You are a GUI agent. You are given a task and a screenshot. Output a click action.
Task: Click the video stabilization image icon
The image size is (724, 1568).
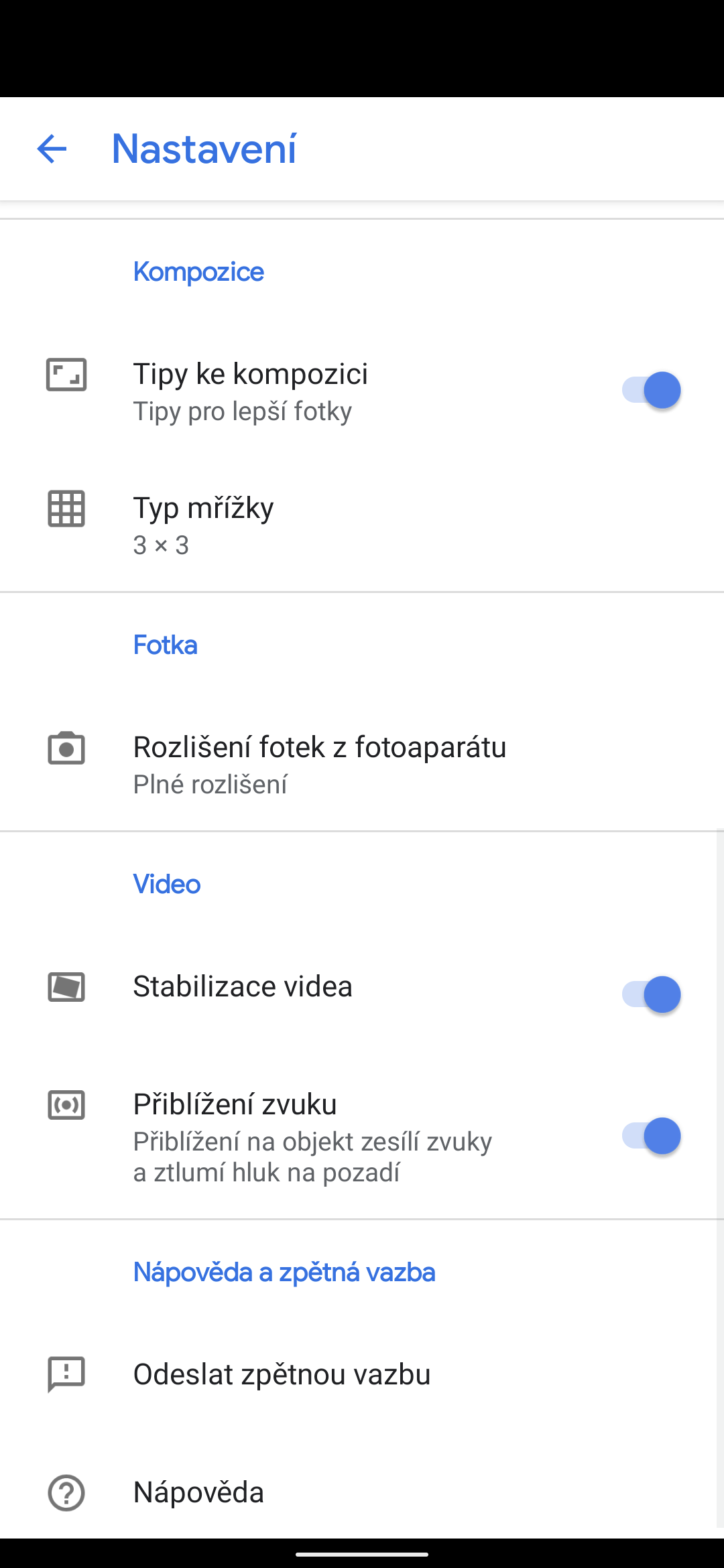66,986
